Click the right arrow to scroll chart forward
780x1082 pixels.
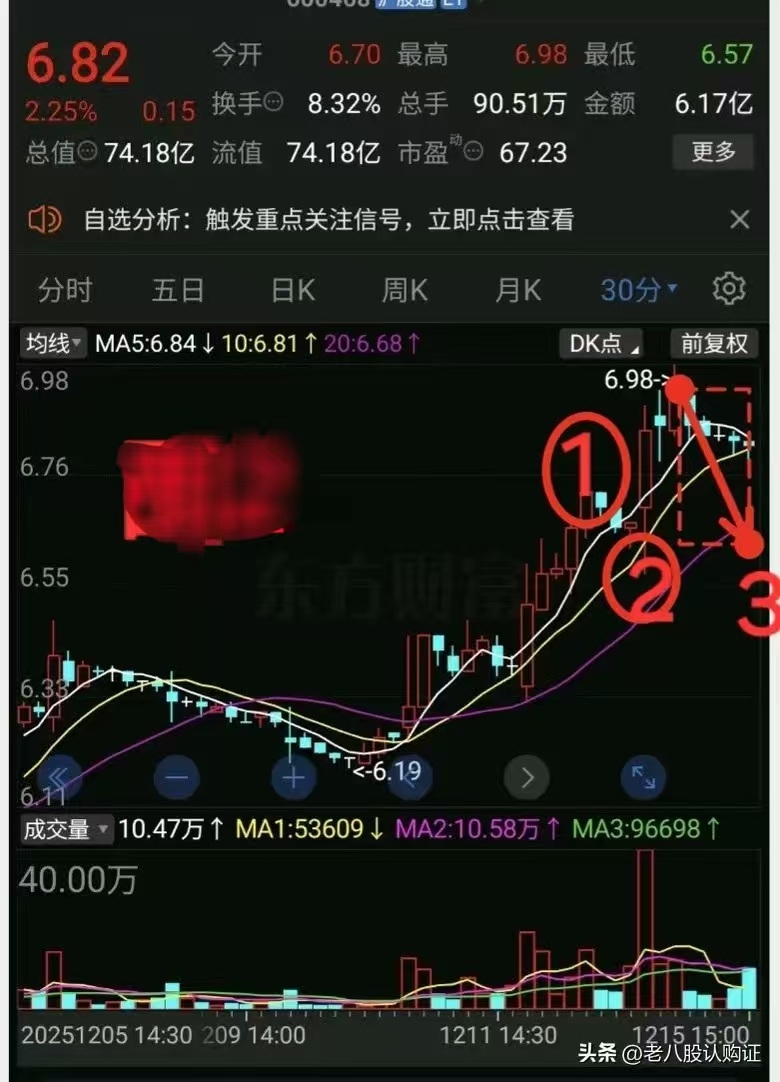[x=527, y=778]
